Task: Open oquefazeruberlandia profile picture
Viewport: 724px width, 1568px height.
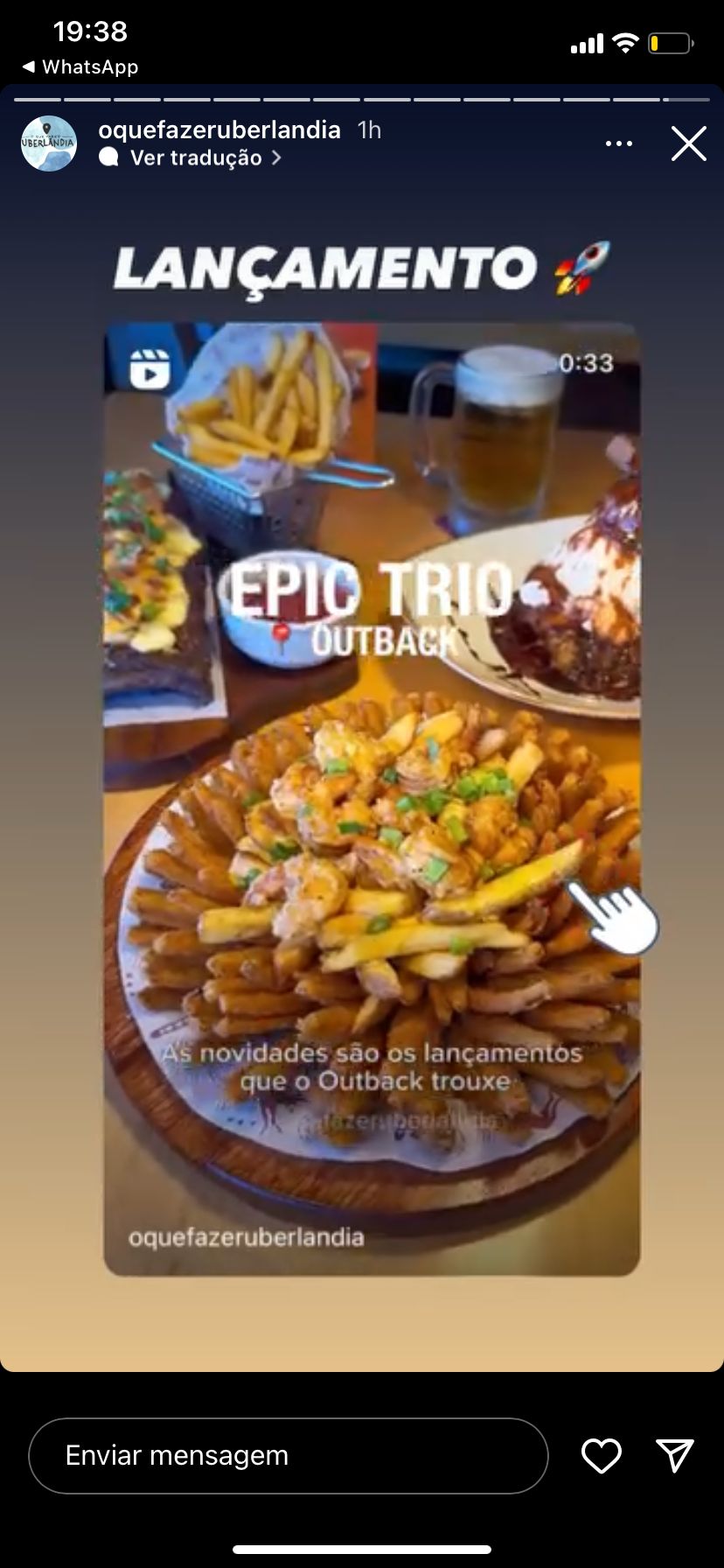Action: pos(49,143)
